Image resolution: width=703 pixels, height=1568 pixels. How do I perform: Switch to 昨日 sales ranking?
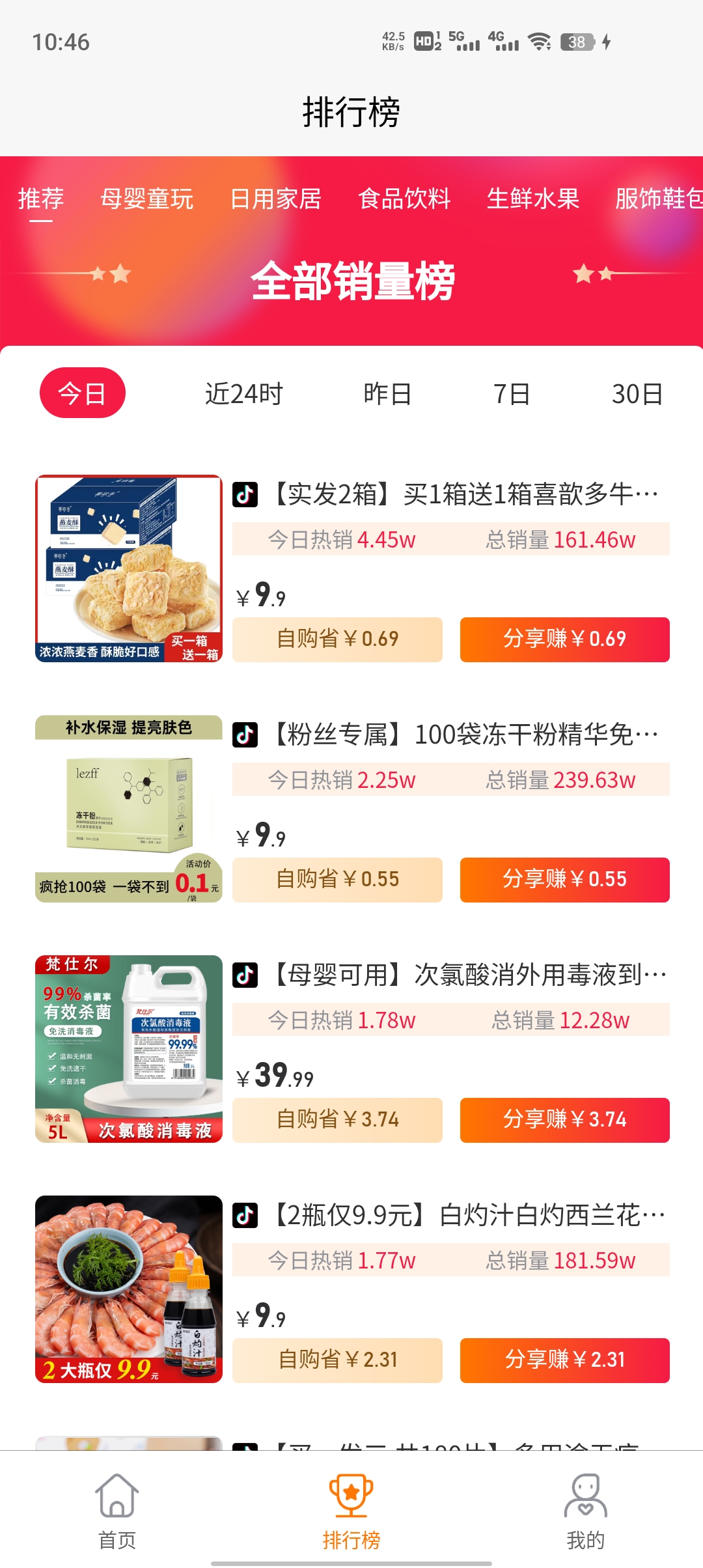tap(387, 394)
